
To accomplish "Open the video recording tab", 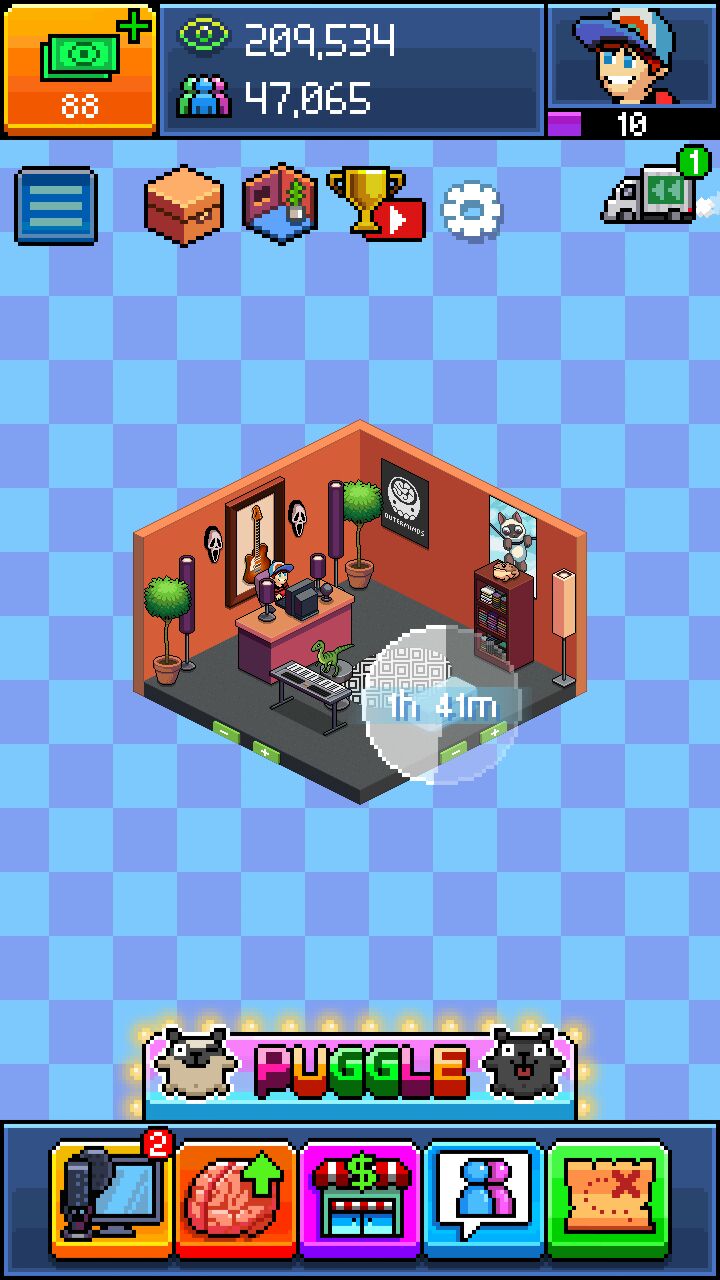I will pos(110,1198).
